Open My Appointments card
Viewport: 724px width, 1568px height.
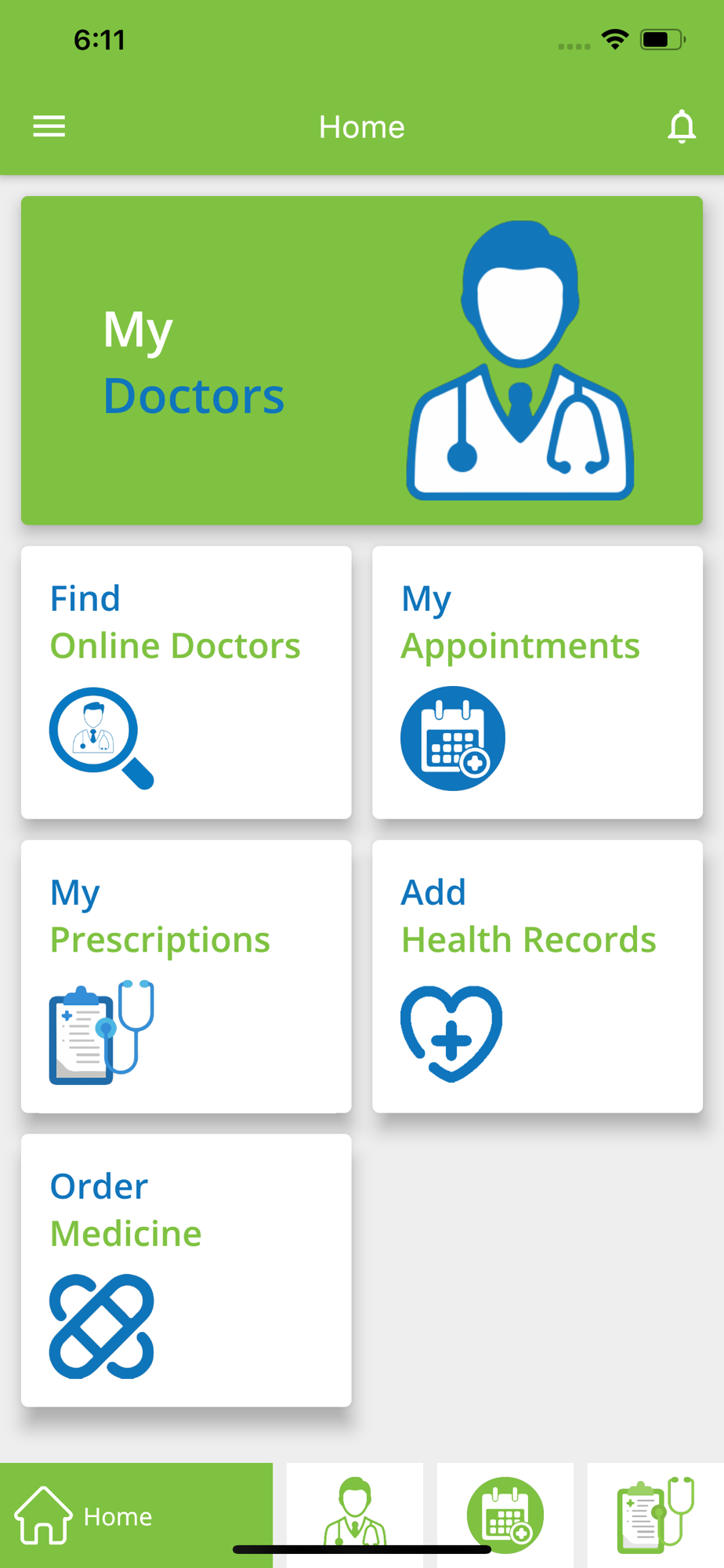[x=538, y=682]
